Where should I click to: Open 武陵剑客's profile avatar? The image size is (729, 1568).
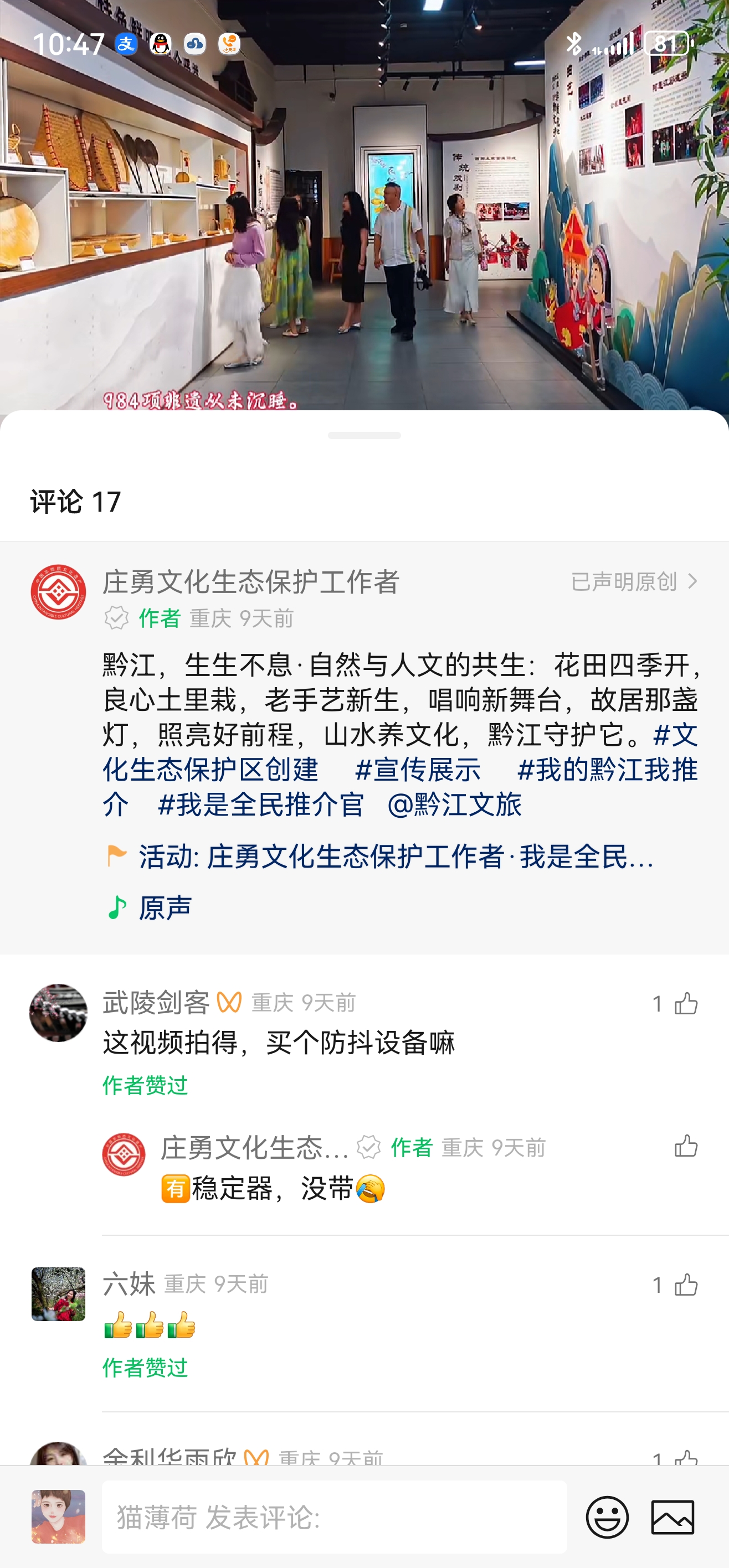point(59,1012)
